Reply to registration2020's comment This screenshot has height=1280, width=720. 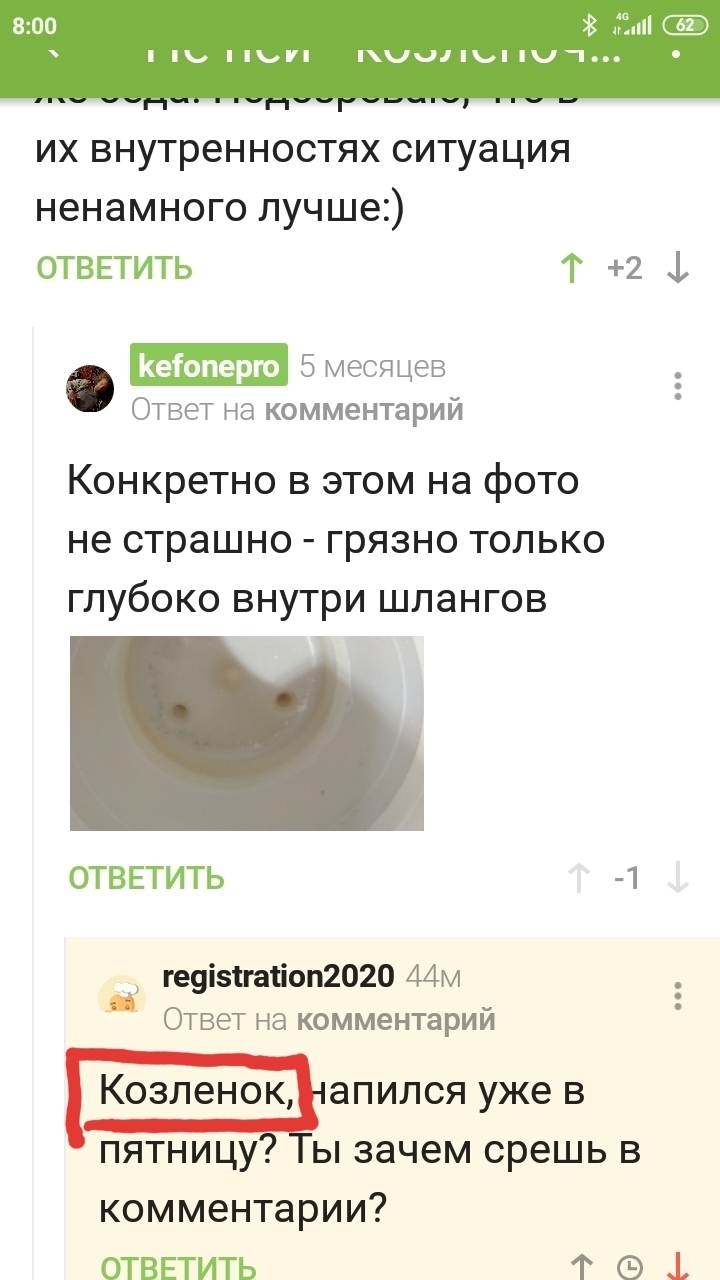(x=178, y=1266)
